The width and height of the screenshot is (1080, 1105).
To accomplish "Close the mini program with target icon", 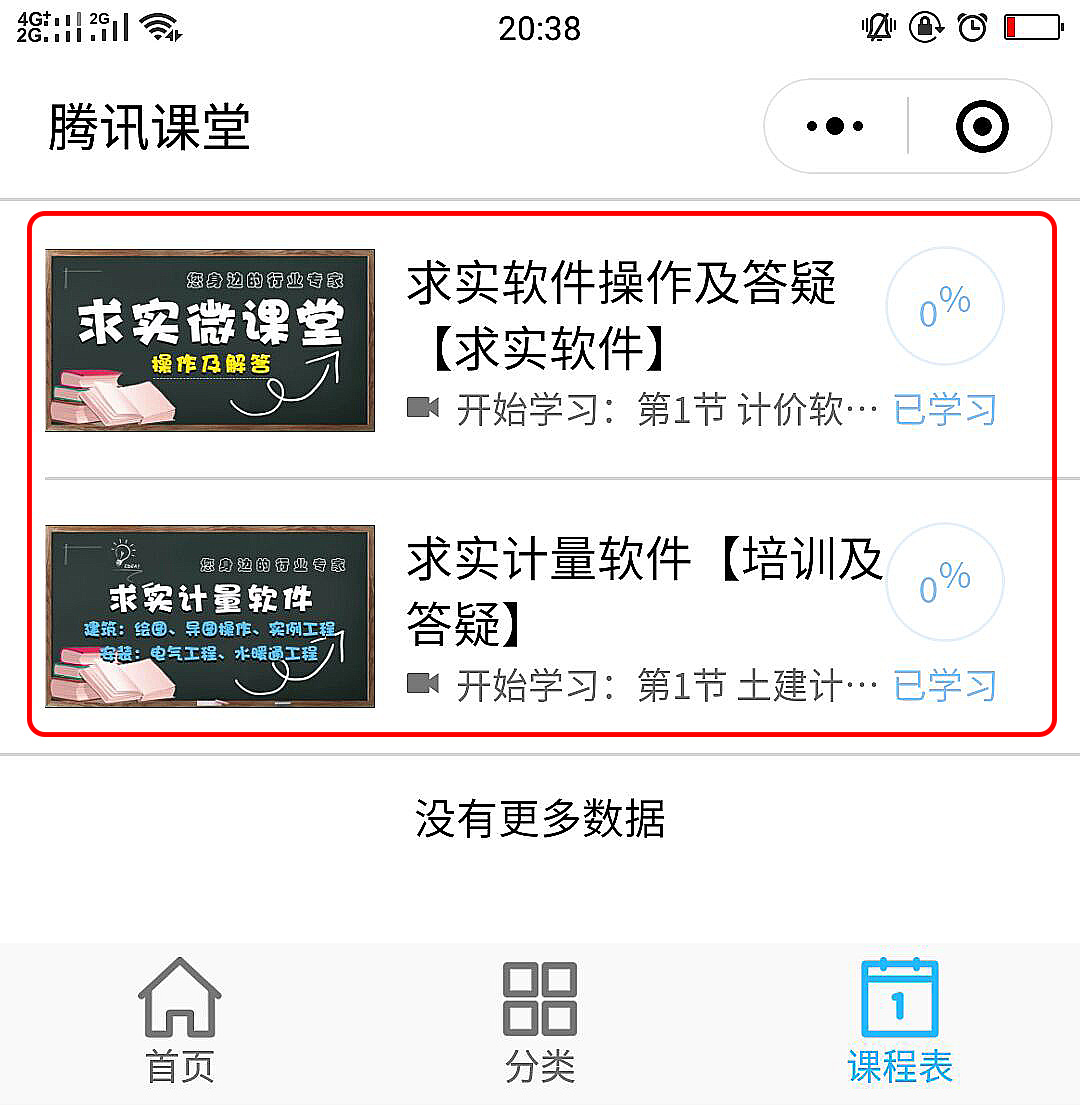I will point(981,127).
